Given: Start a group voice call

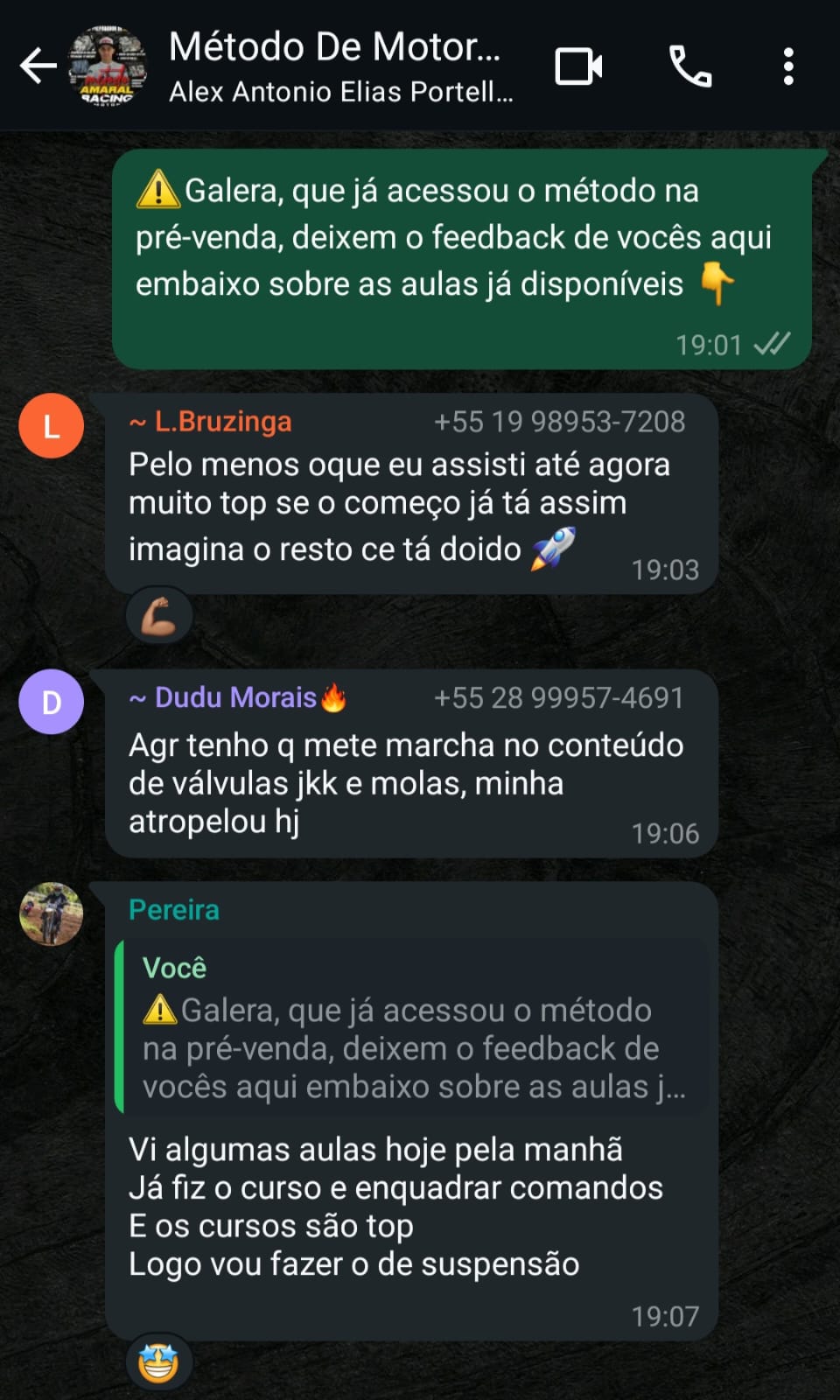Looking at the screenshot, I should coord(690,66).
